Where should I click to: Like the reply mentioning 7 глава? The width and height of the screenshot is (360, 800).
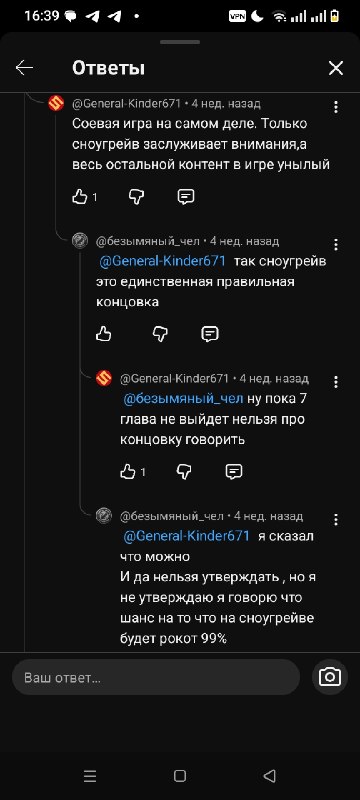tap(127, 472)
